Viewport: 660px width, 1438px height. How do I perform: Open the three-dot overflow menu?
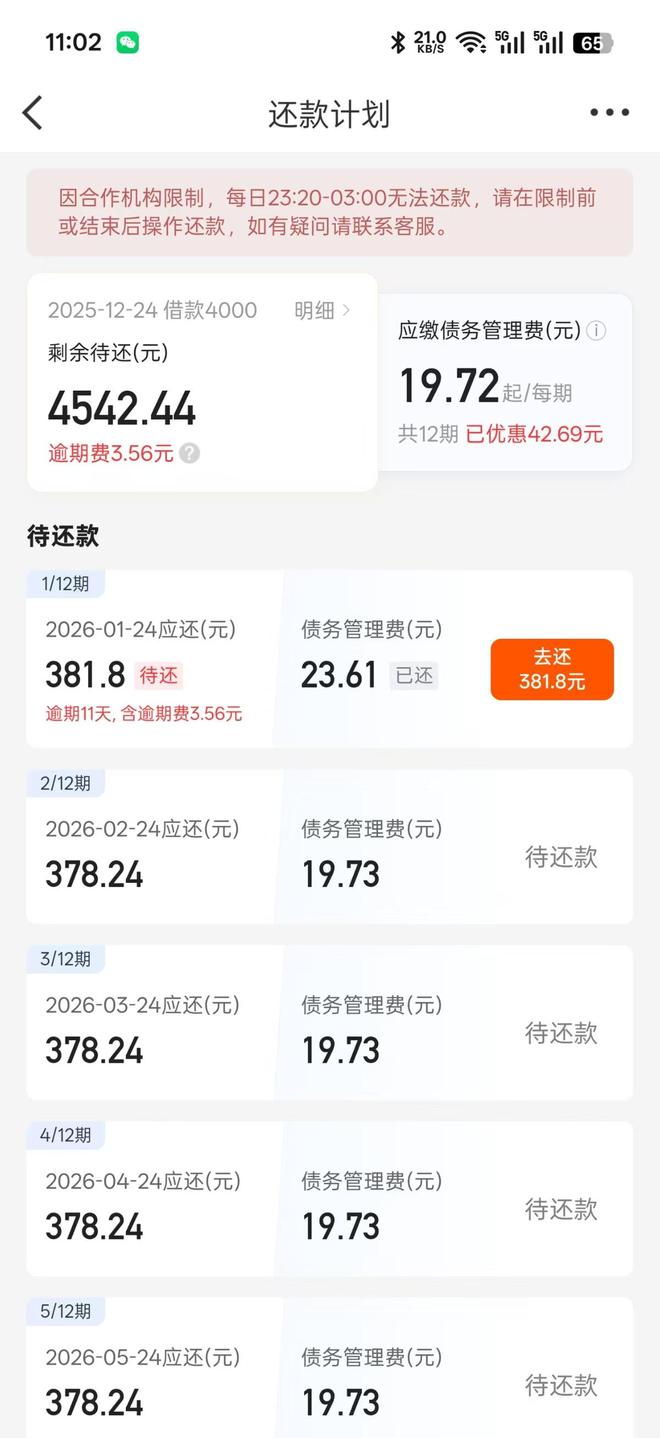(609, 113)
